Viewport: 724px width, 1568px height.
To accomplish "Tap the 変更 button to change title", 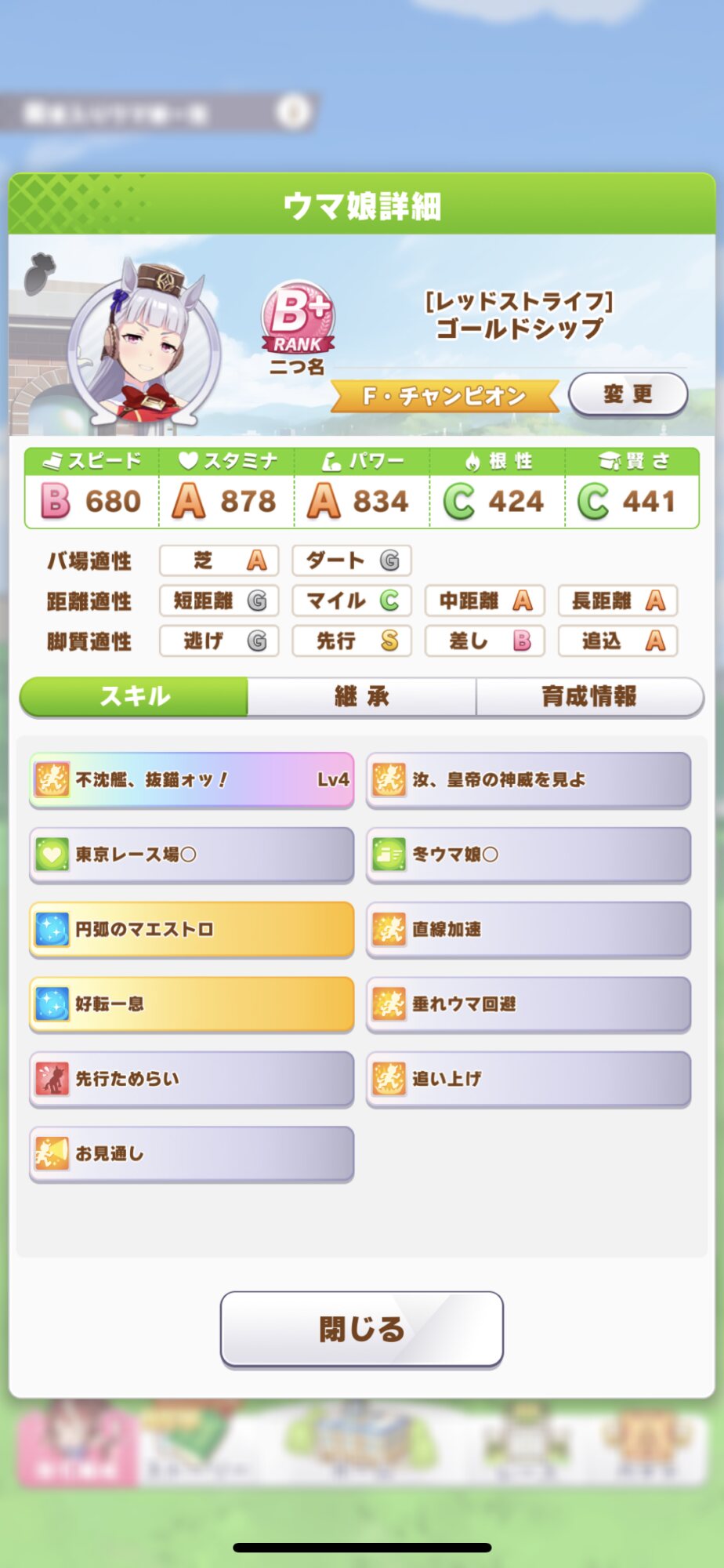I will click(x=628, y=394).
